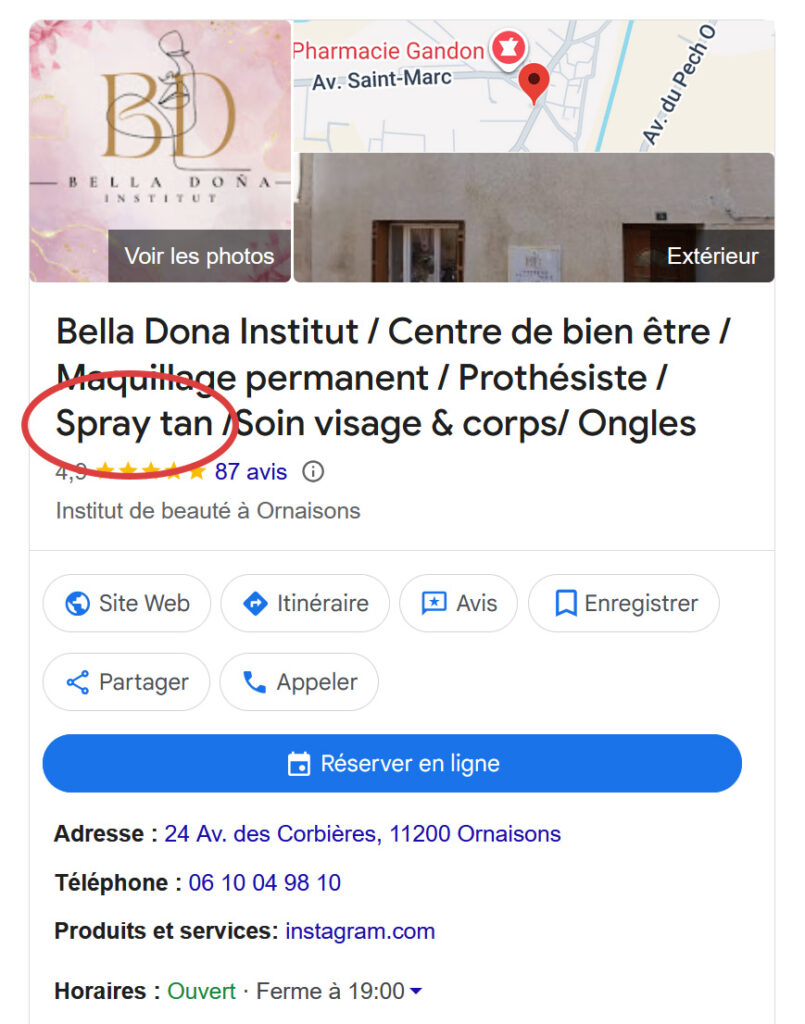
Task: Click the bookmark icon on Enregistrer button
Action: pos(567,603)
